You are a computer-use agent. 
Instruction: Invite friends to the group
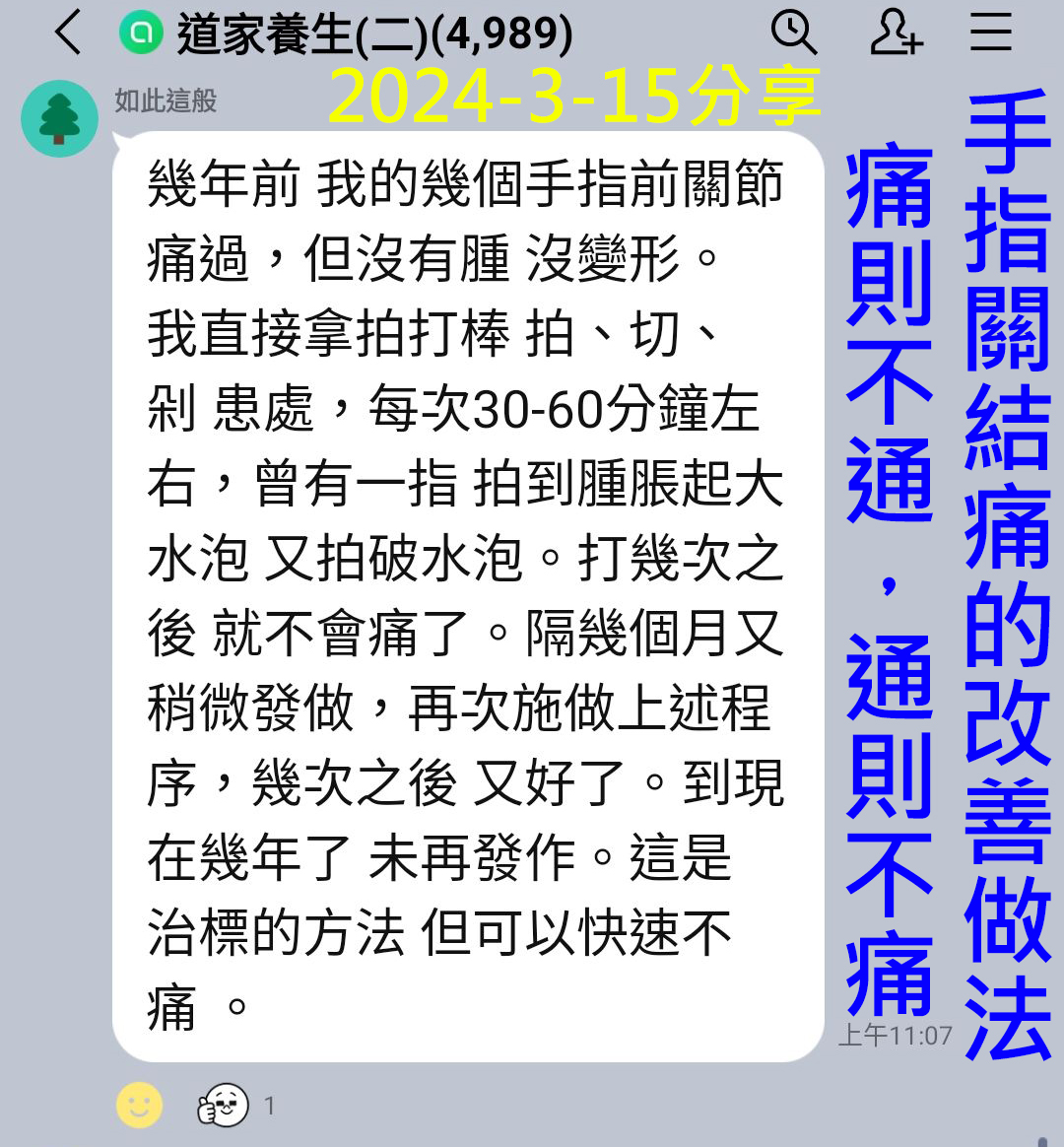[896, 33]
